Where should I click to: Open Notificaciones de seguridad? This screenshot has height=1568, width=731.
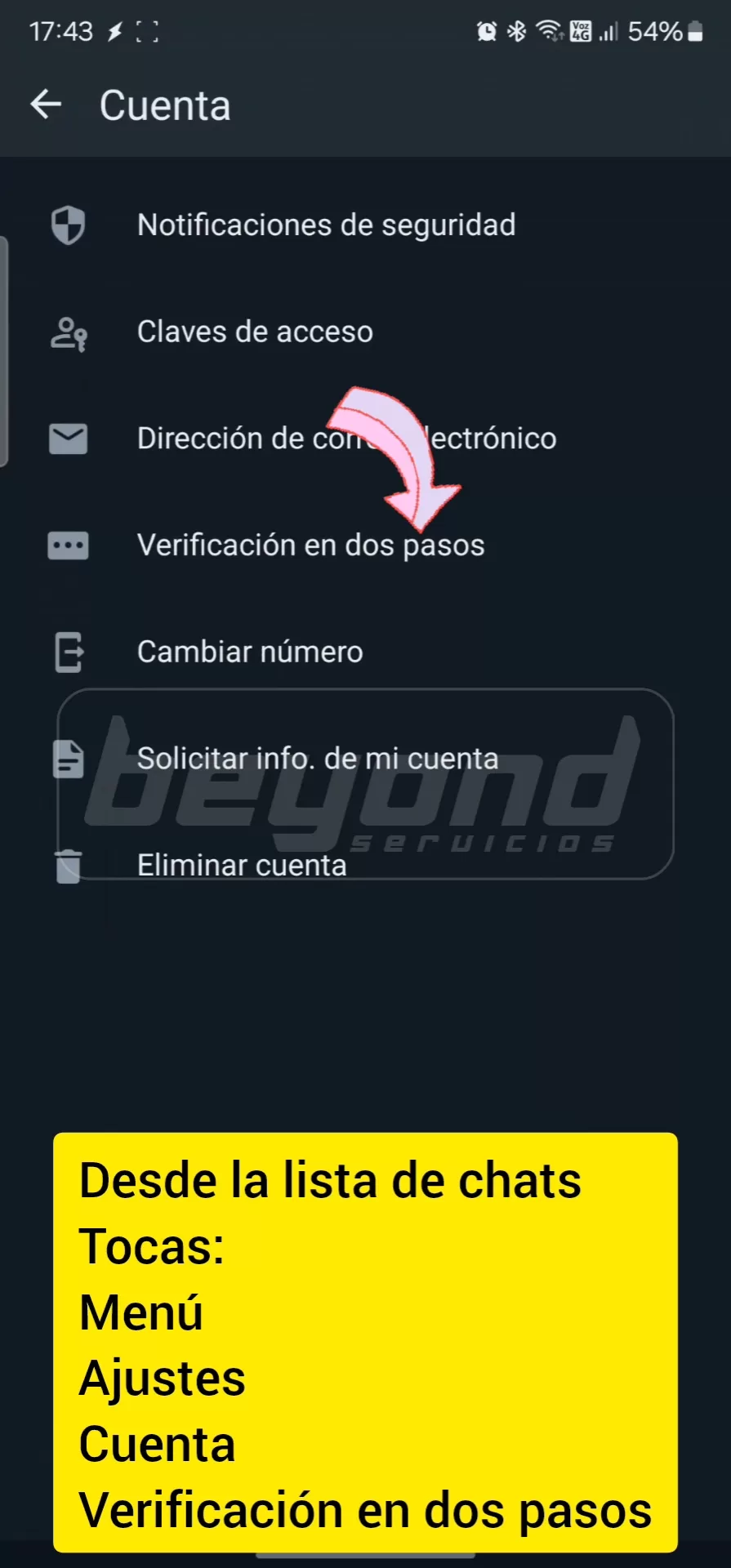326,225
